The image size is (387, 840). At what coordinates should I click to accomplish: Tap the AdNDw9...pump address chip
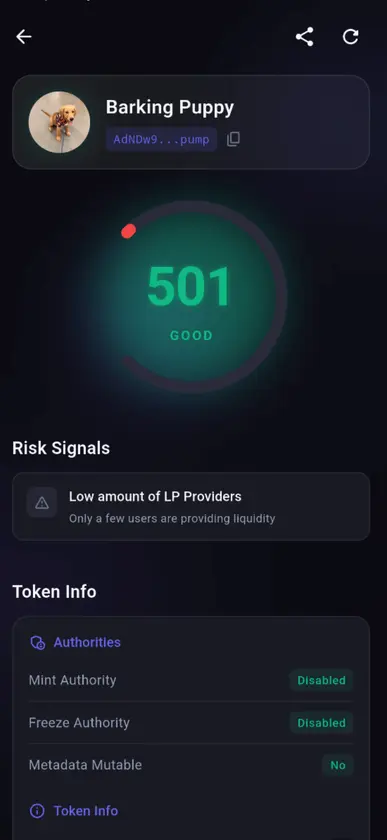pyautogui.click(x=161, y=139)
